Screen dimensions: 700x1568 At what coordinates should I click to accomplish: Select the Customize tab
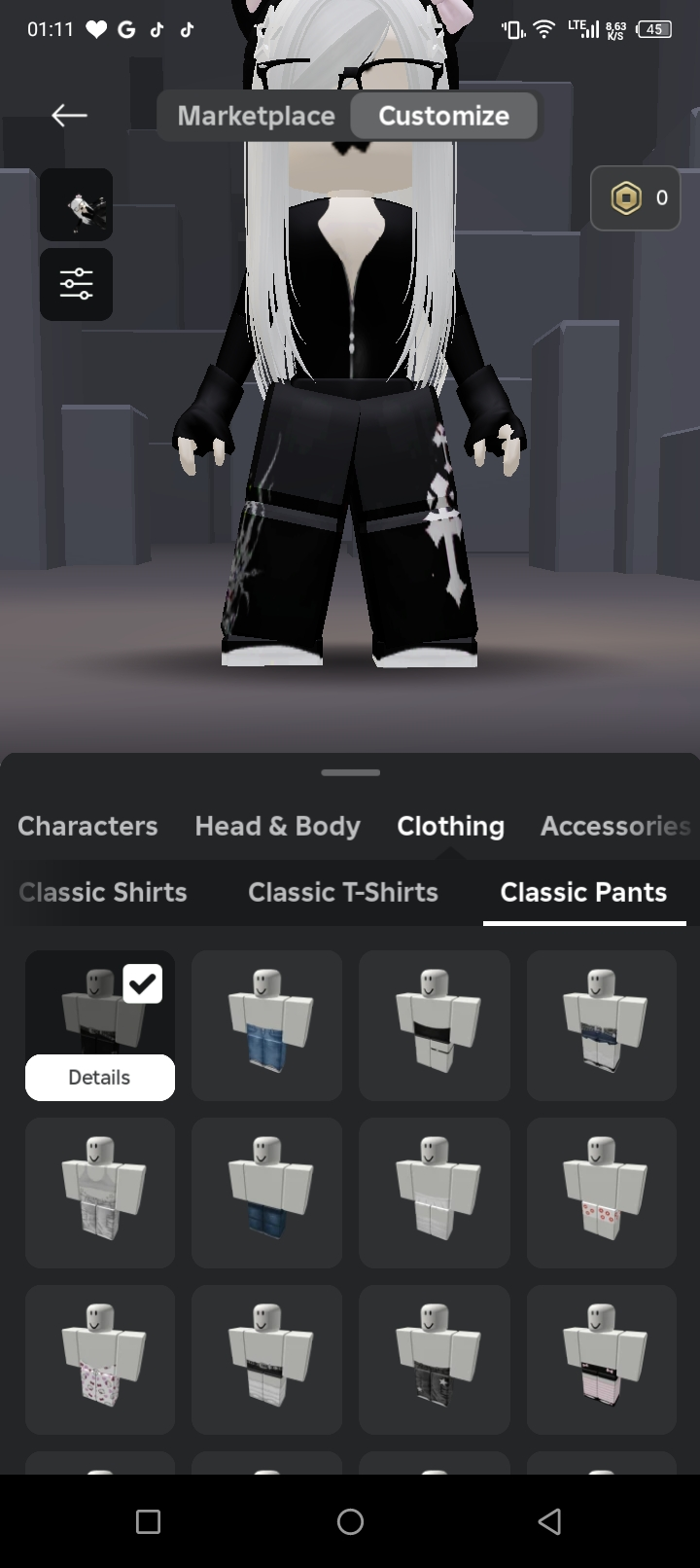point(443,116)
